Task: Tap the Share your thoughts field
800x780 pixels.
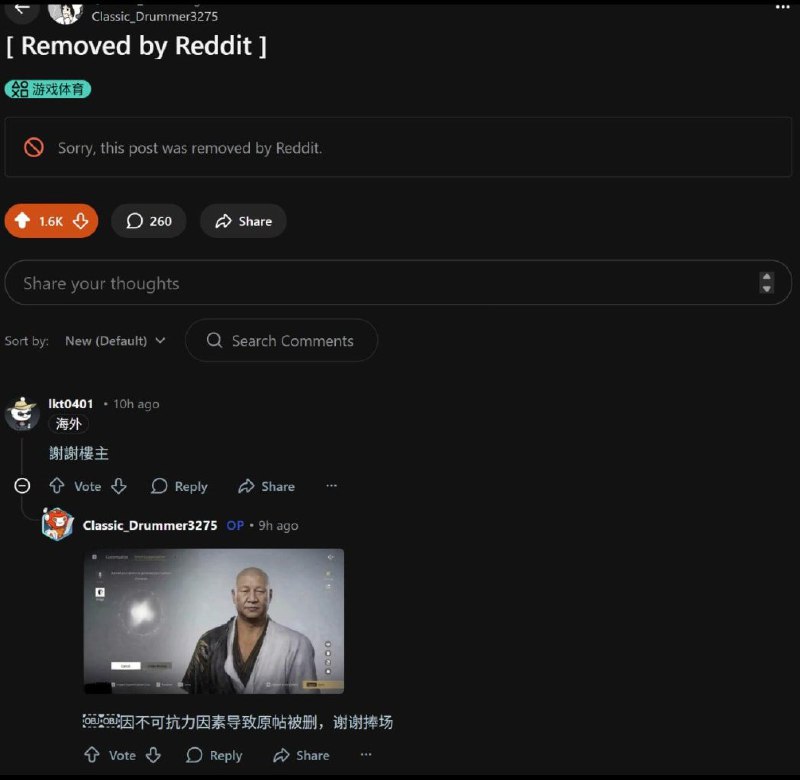Action: coord(380,283)
